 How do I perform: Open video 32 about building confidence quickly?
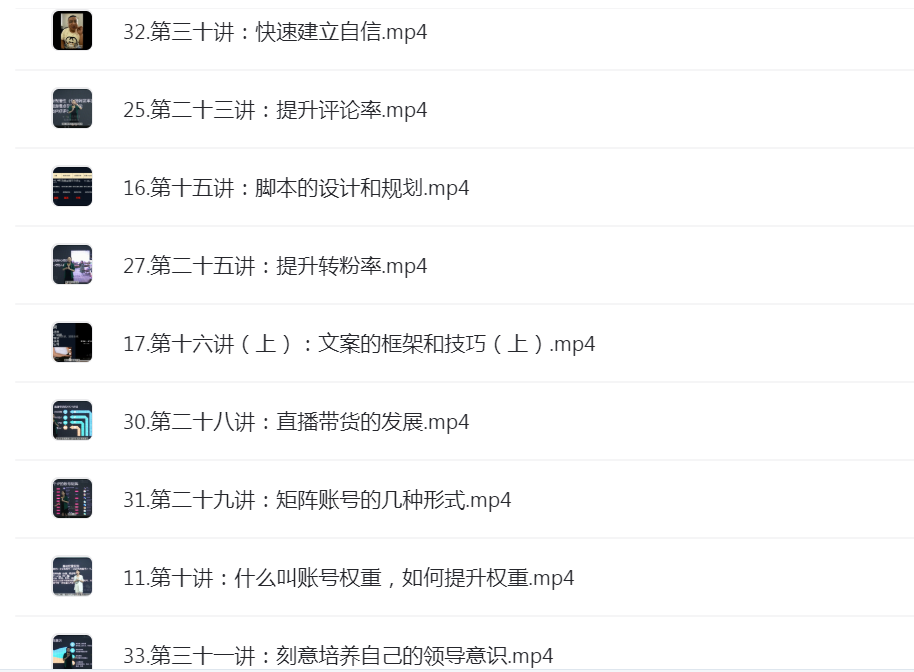275,32
